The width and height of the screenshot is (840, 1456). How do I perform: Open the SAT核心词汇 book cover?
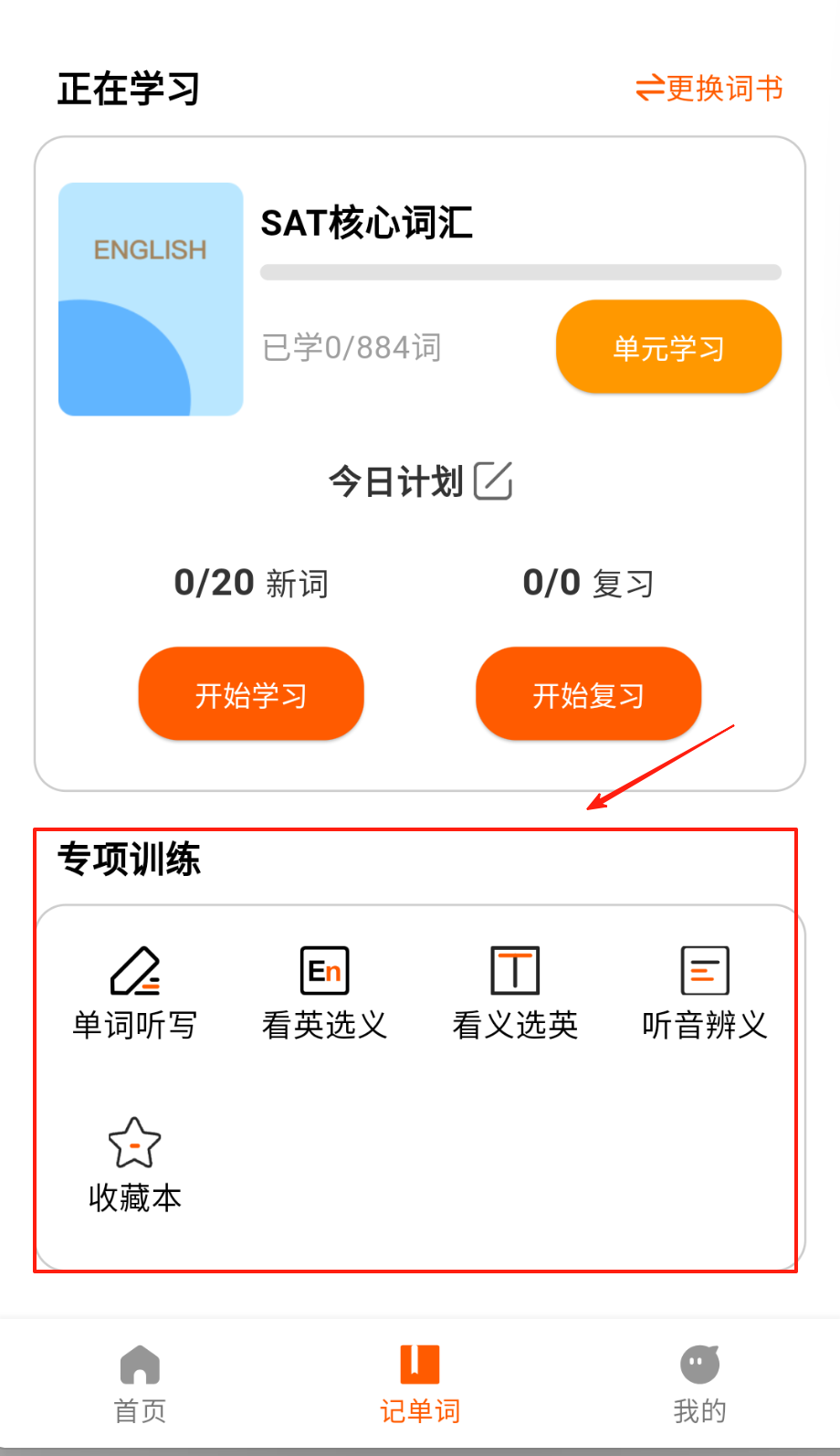click(151, 300)
